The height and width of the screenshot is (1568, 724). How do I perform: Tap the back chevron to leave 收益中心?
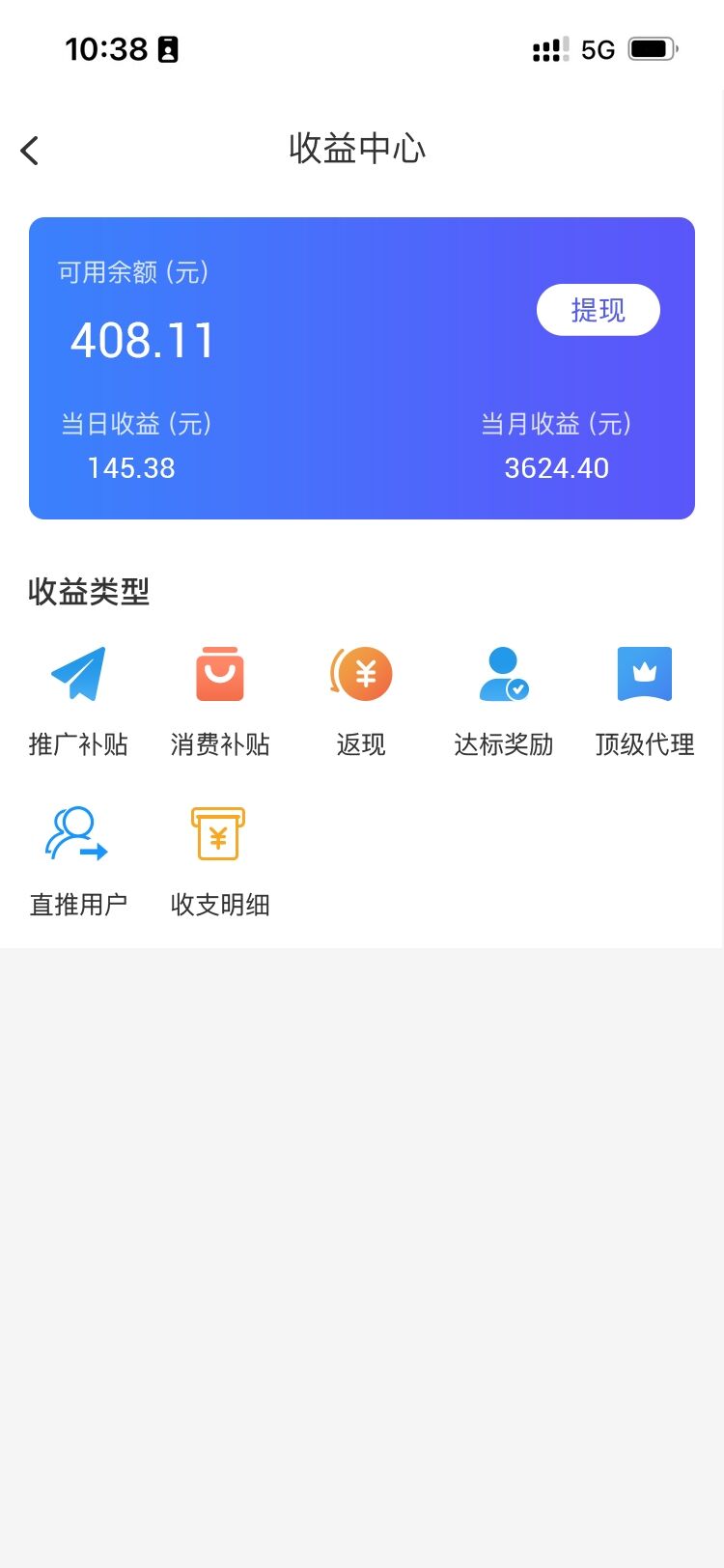29,150
